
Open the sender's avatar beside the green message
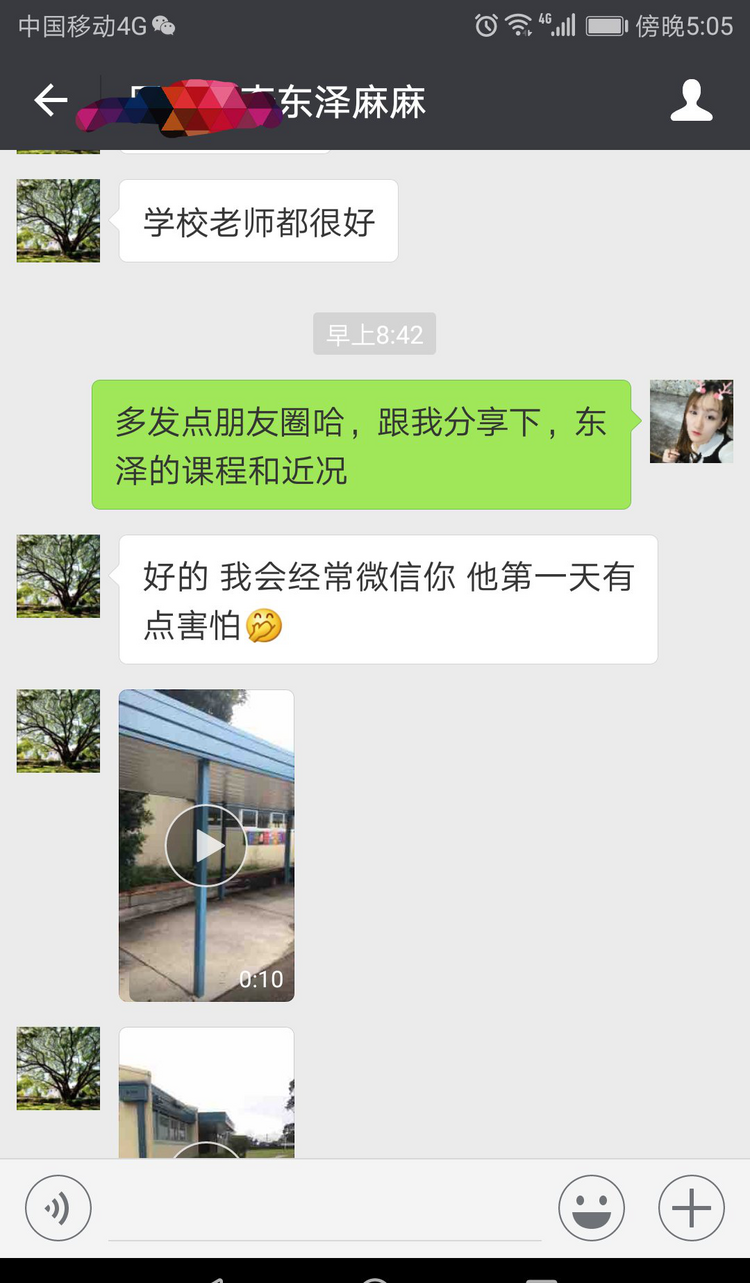691,421
